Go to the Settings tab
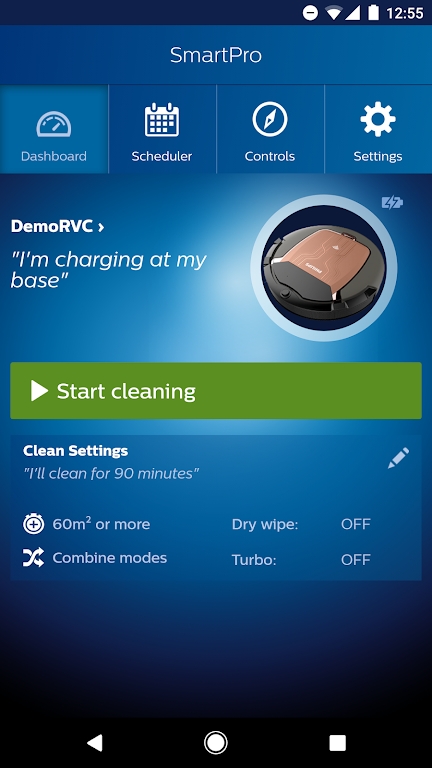Screen dimensions: 432x768 point(378,129)
